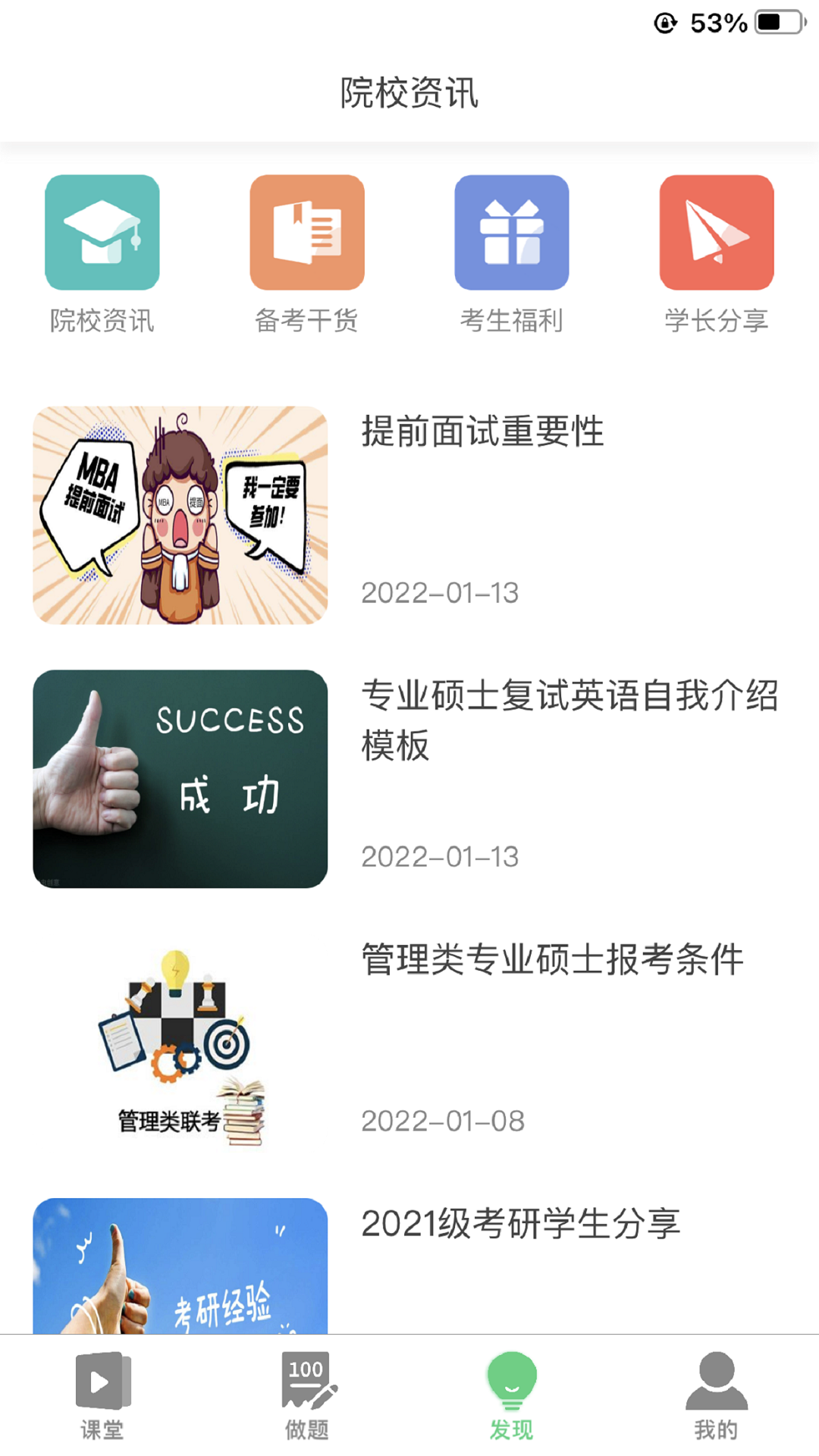Screen dimensions: 819x1456
Task: Tap the 学长分享 category
Action: click(717, 255)
